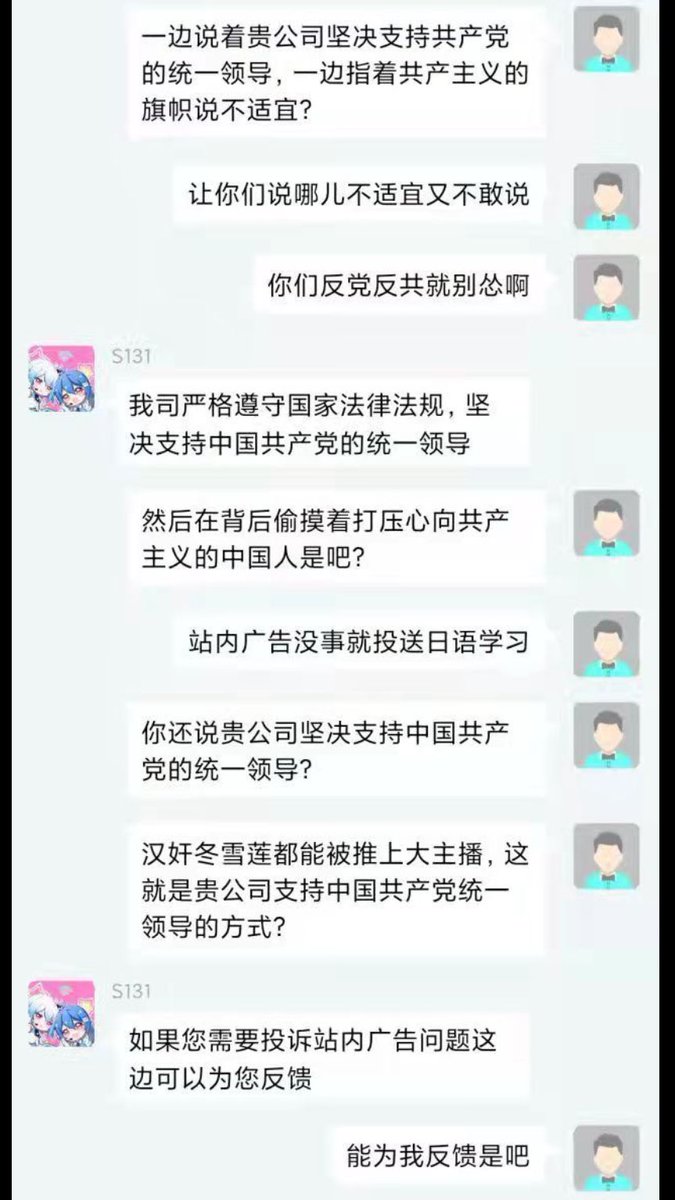
Task: Tap the user avatar next to 你们反党反共就别怂啊
Action: [x=606, y=288]
